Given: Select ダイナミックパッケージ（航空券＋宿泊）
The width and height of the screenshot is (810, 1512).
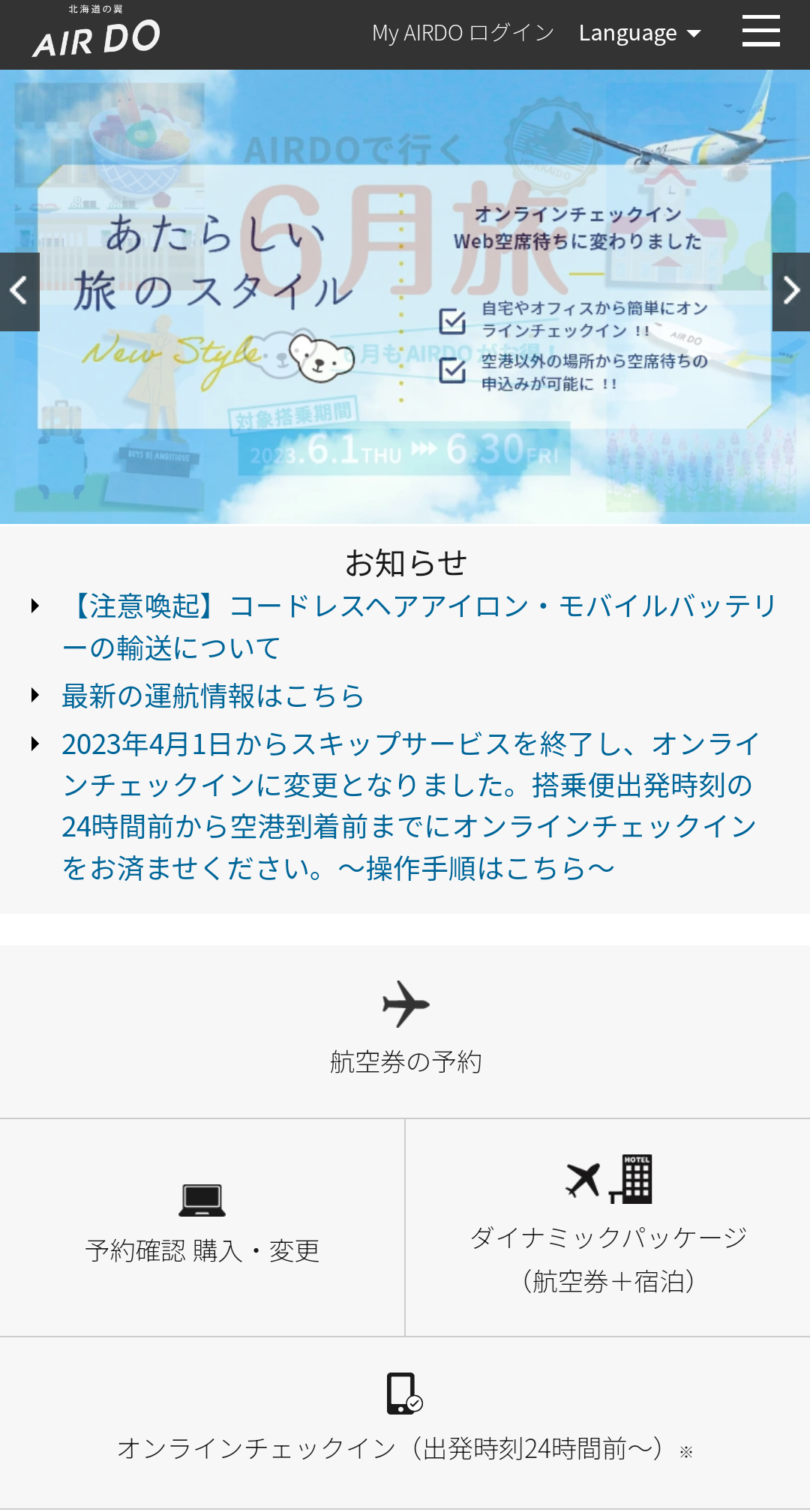Looking at the screenshot, I should click(606, 1254).
